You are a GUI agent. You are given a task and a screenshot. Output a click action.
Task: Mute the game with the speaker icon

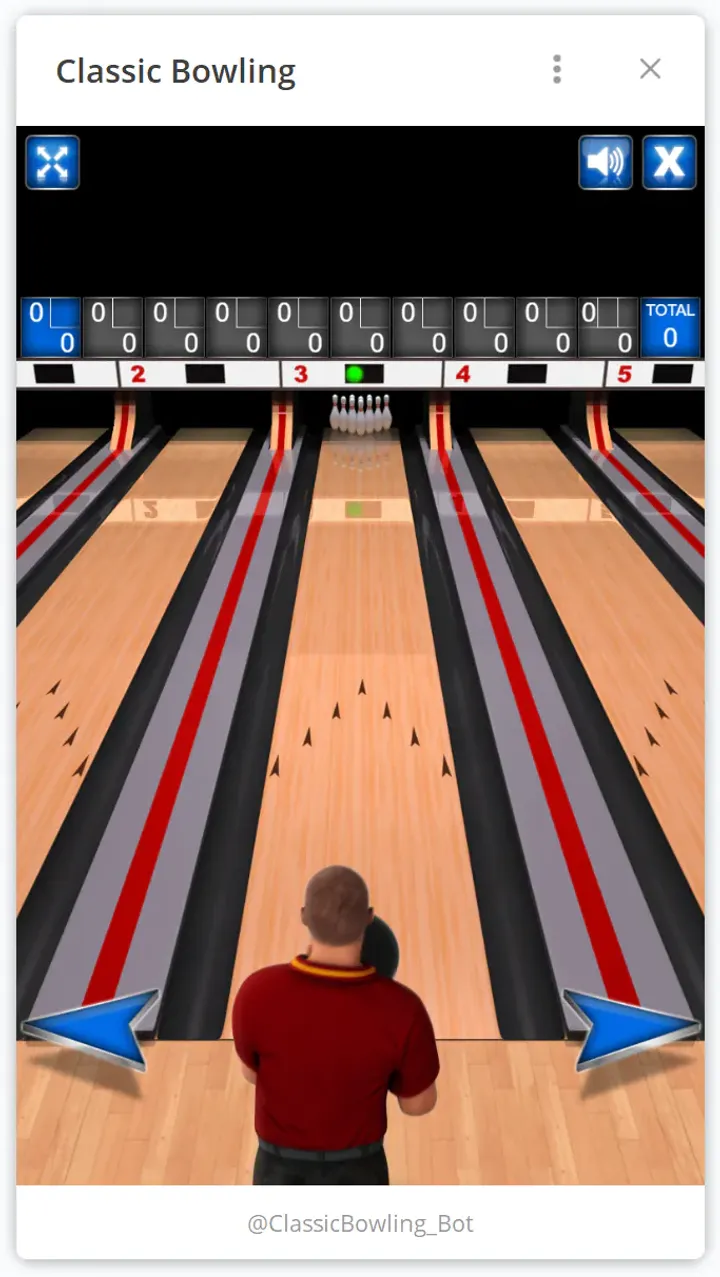(x=605, y=163)
